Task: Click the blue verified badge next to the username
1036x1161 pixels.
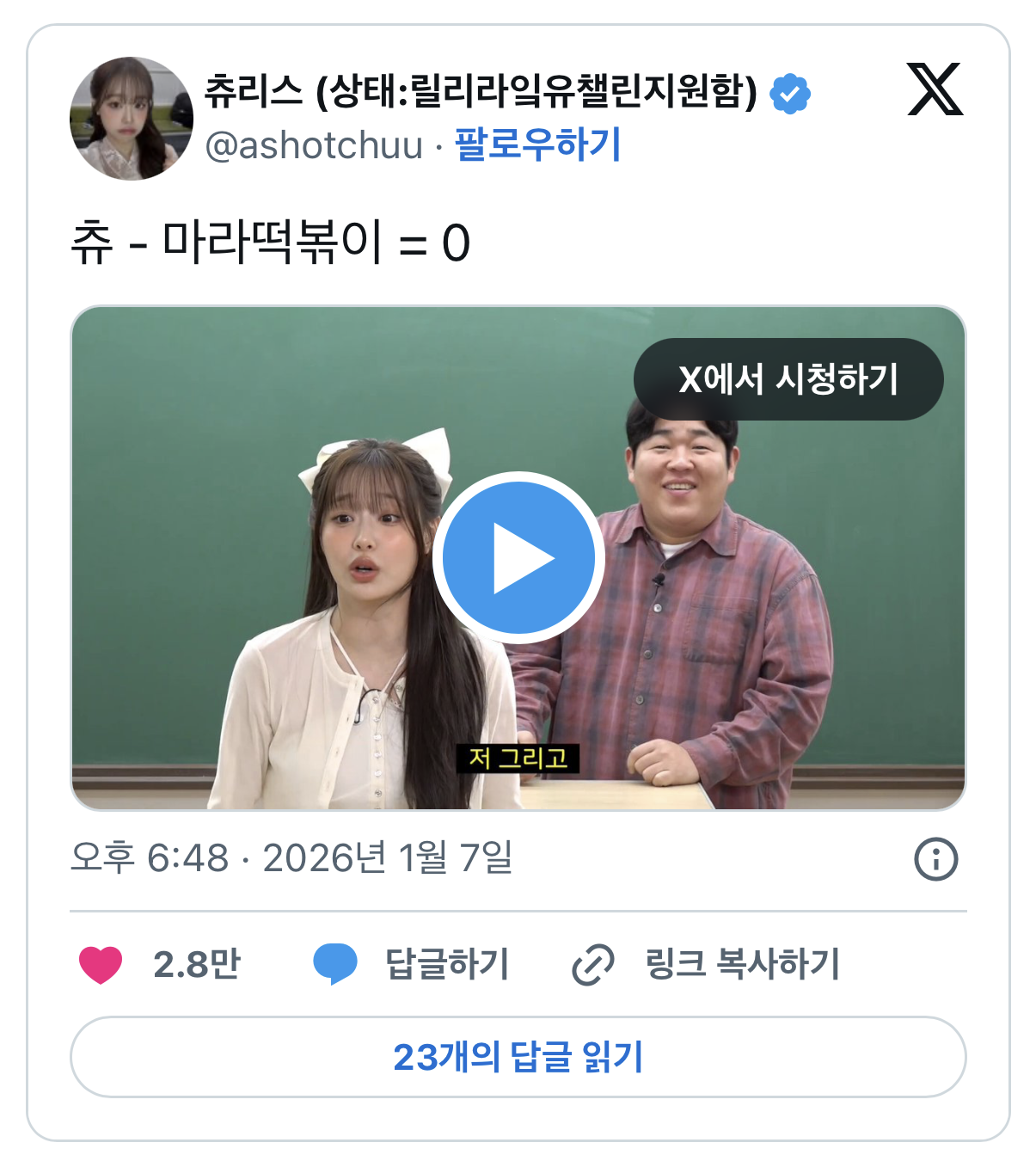Action: (x=788, y=95)
